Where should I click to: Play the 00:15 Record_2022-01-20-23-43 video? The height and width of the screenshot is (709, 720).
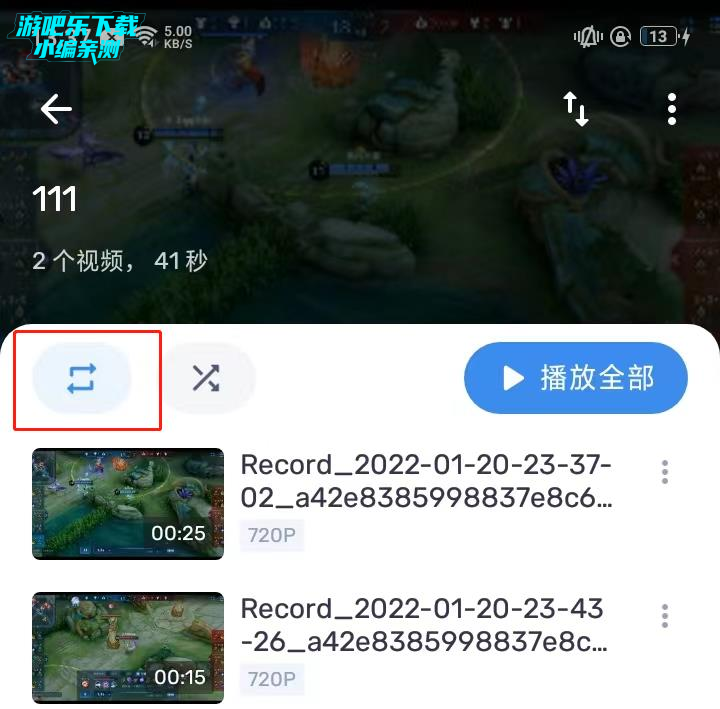128,647
